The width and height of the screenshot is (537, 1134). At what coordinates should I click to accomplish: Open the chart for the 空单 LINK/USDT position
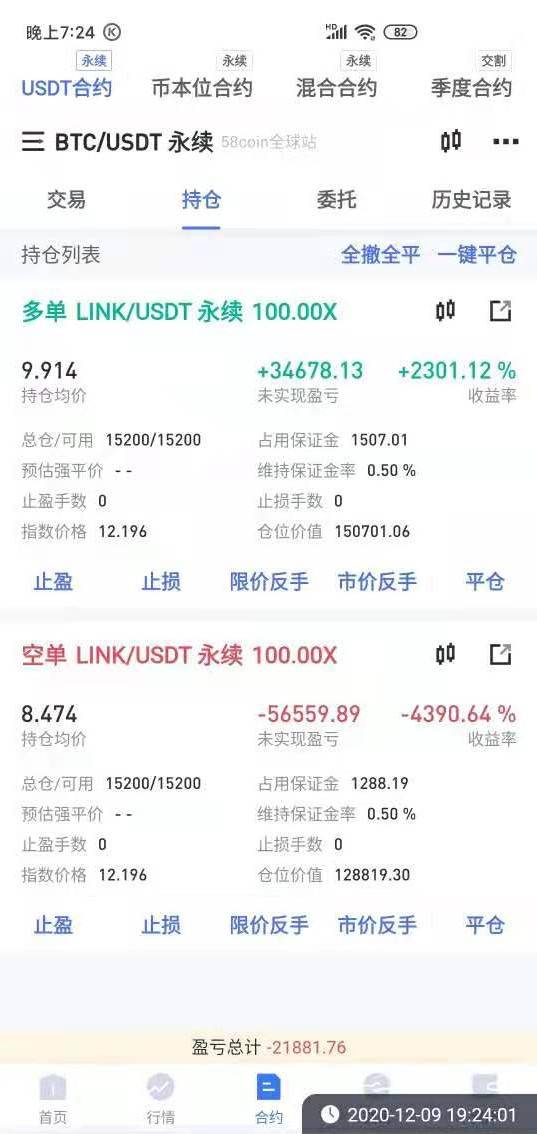(x=446, y=655)
